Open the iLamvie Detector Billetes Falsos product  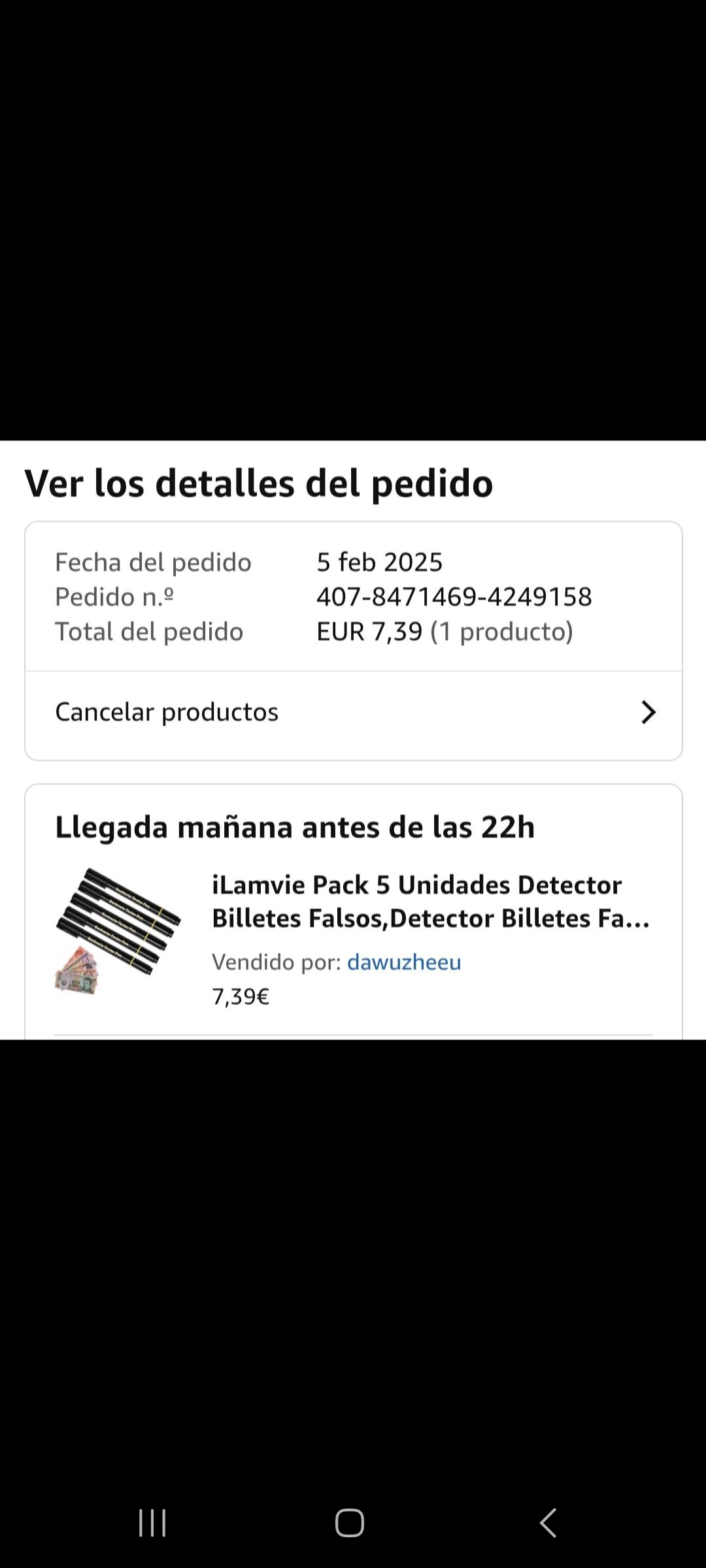click(430, 902)
